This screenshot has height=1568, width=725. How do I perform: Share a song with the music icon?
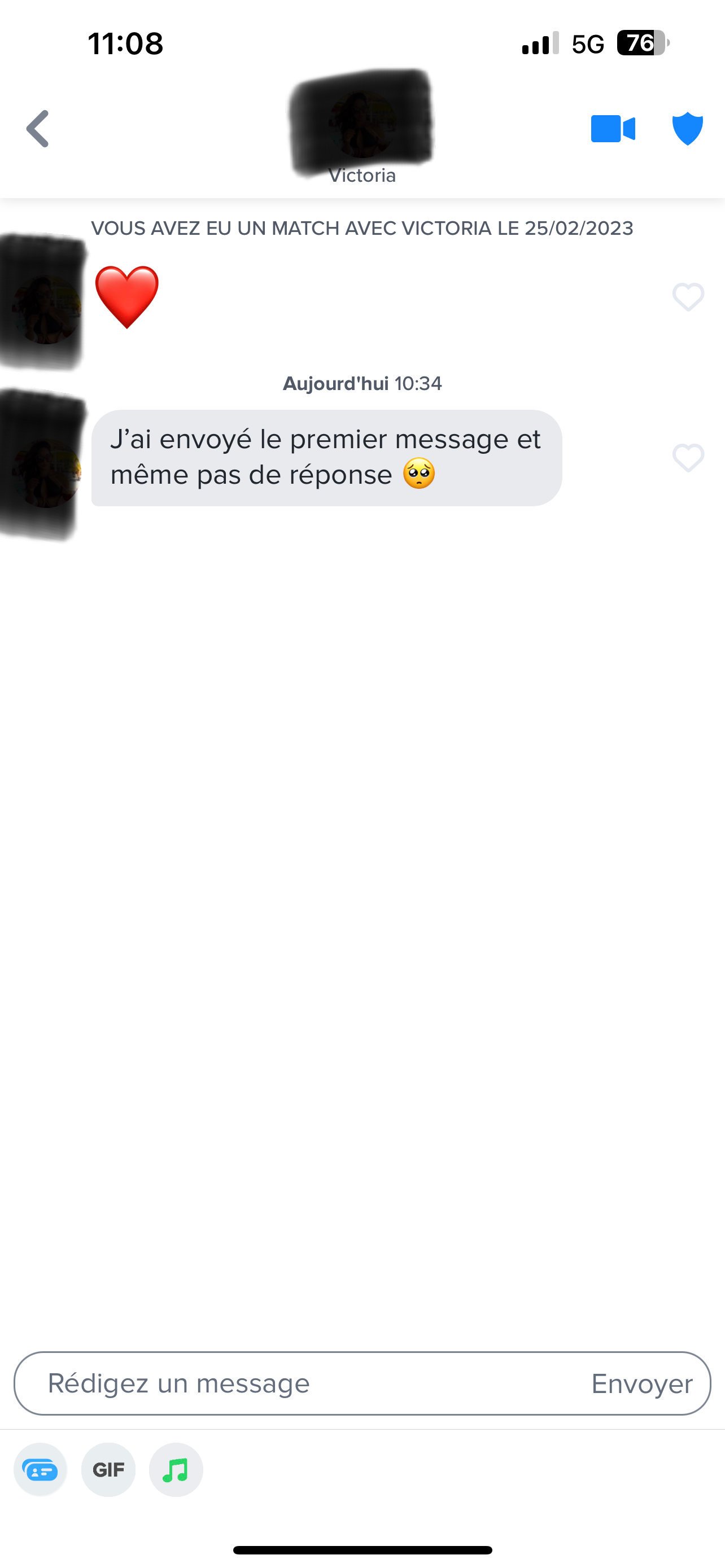(176, 1470)
